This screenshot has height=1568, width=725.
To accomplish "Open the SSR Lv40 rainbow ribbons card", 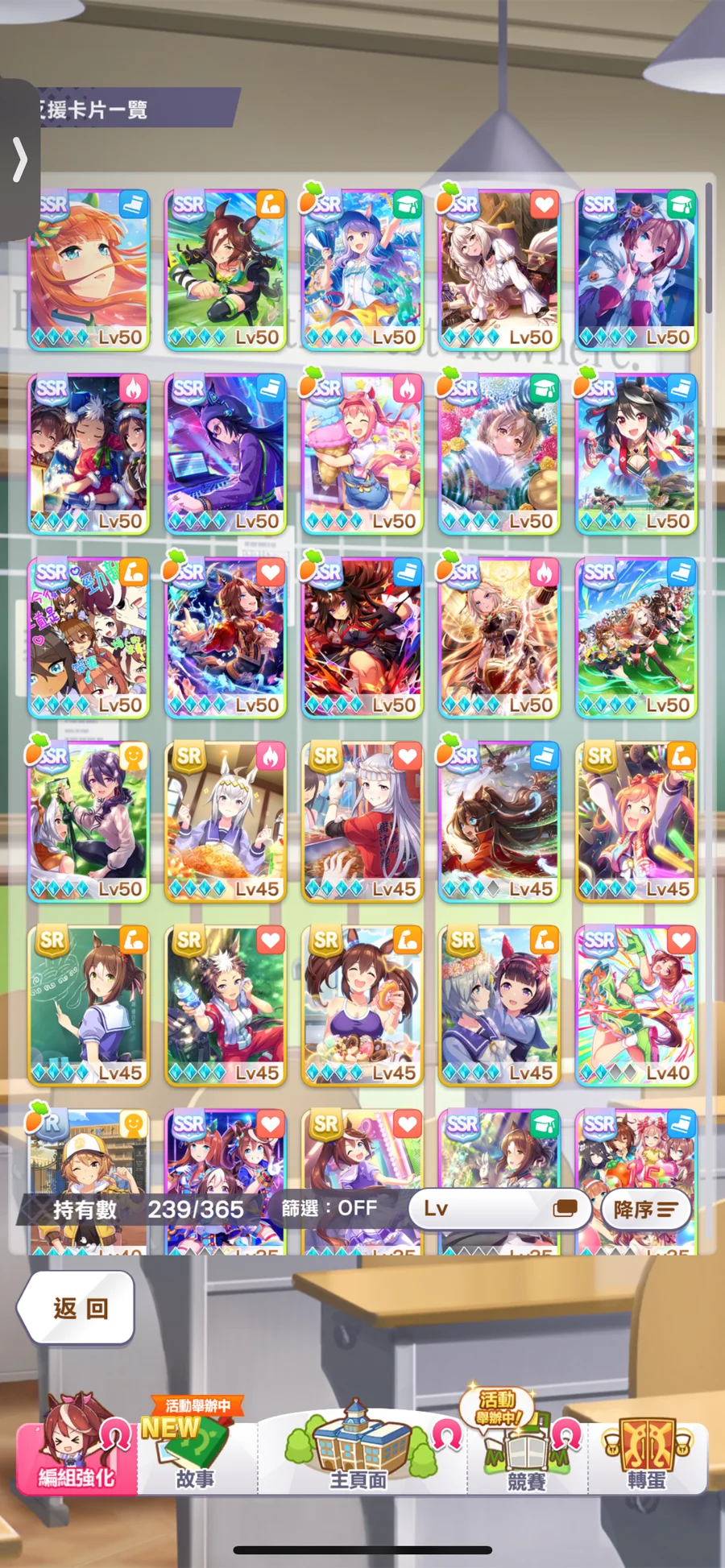I will coord(636,1005).
